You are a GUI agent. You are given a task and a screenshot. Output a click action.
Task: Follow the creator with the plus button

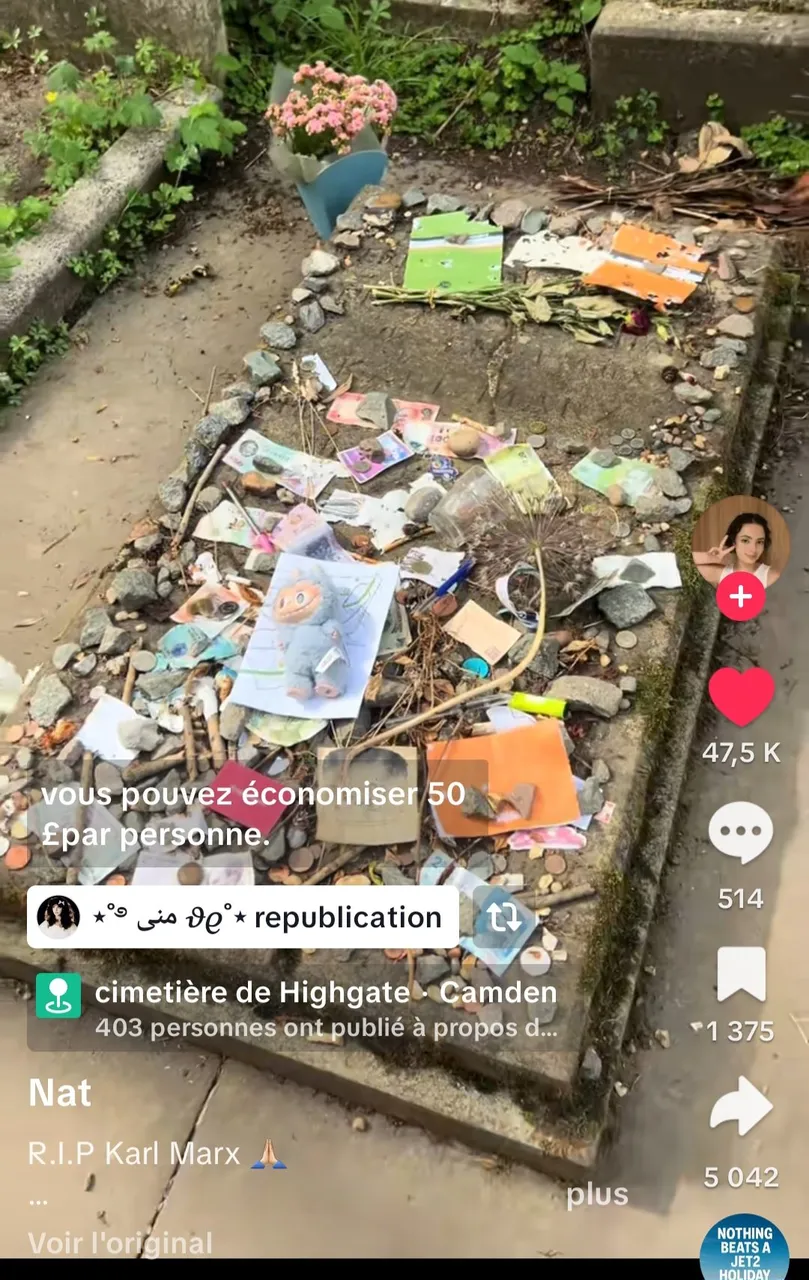(740, 597)
